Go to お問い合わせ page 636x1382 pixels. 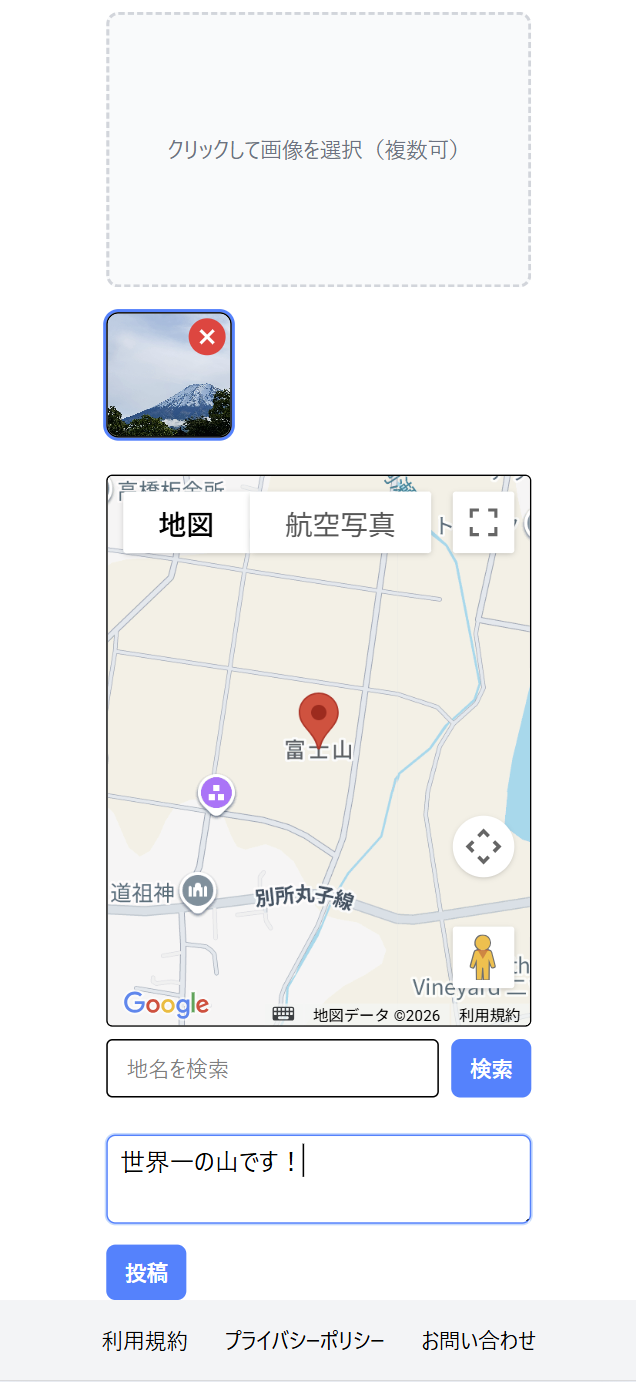[478, 1341]
